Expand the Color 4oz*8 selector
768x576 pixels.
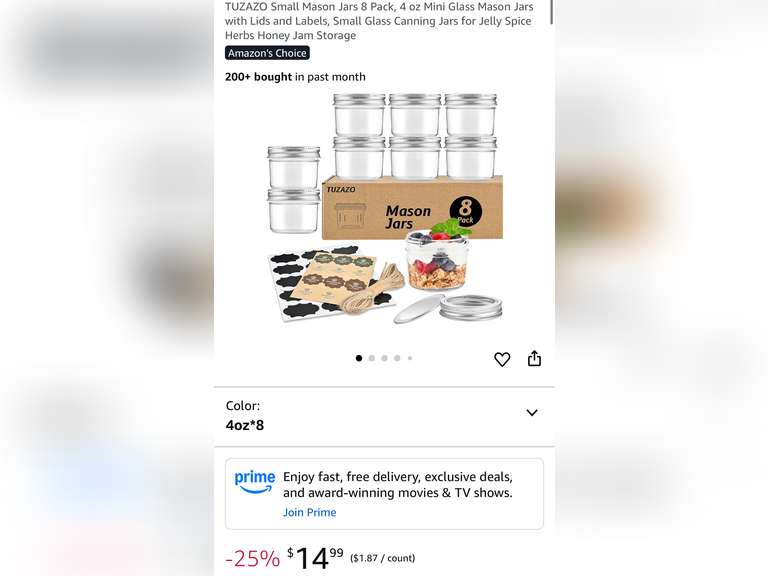click(531, 413)
